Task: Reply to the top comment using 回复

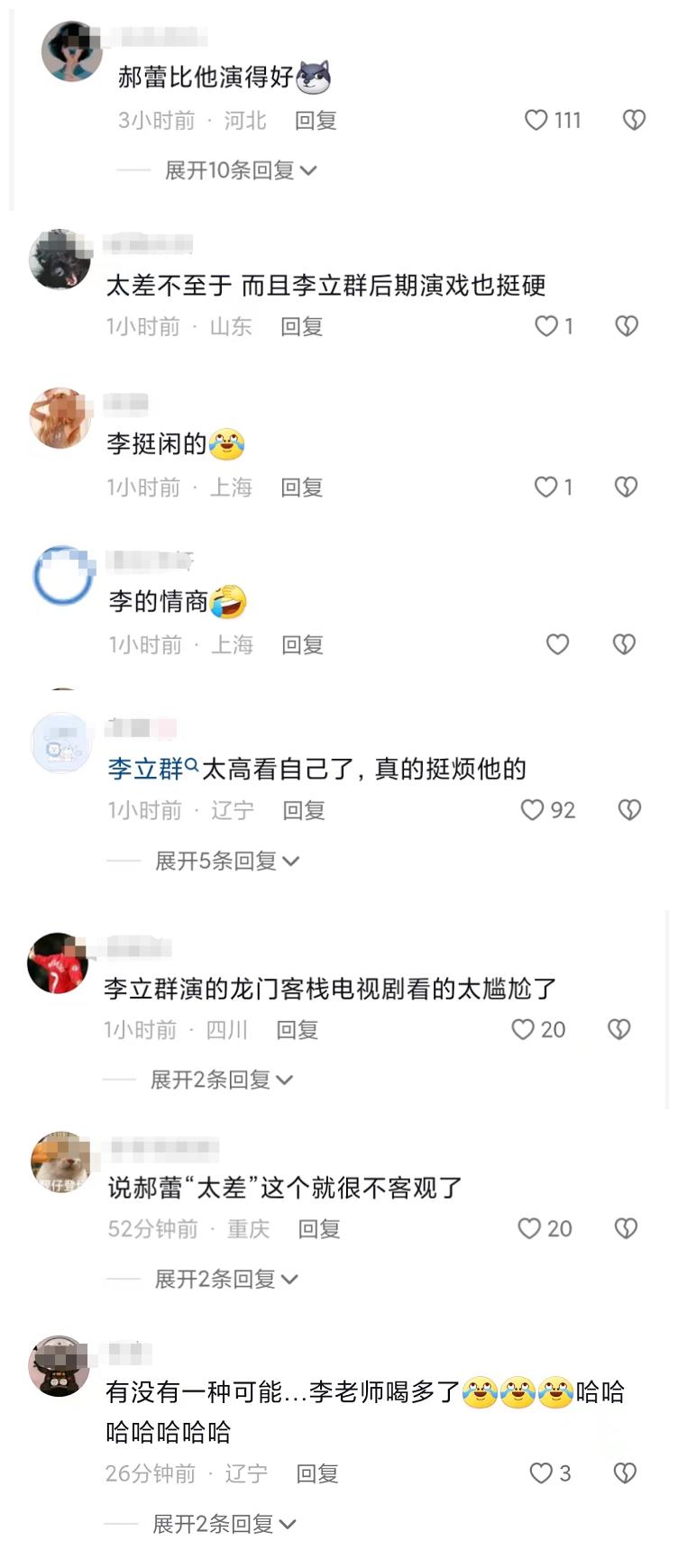Action: tap(314, 120)
